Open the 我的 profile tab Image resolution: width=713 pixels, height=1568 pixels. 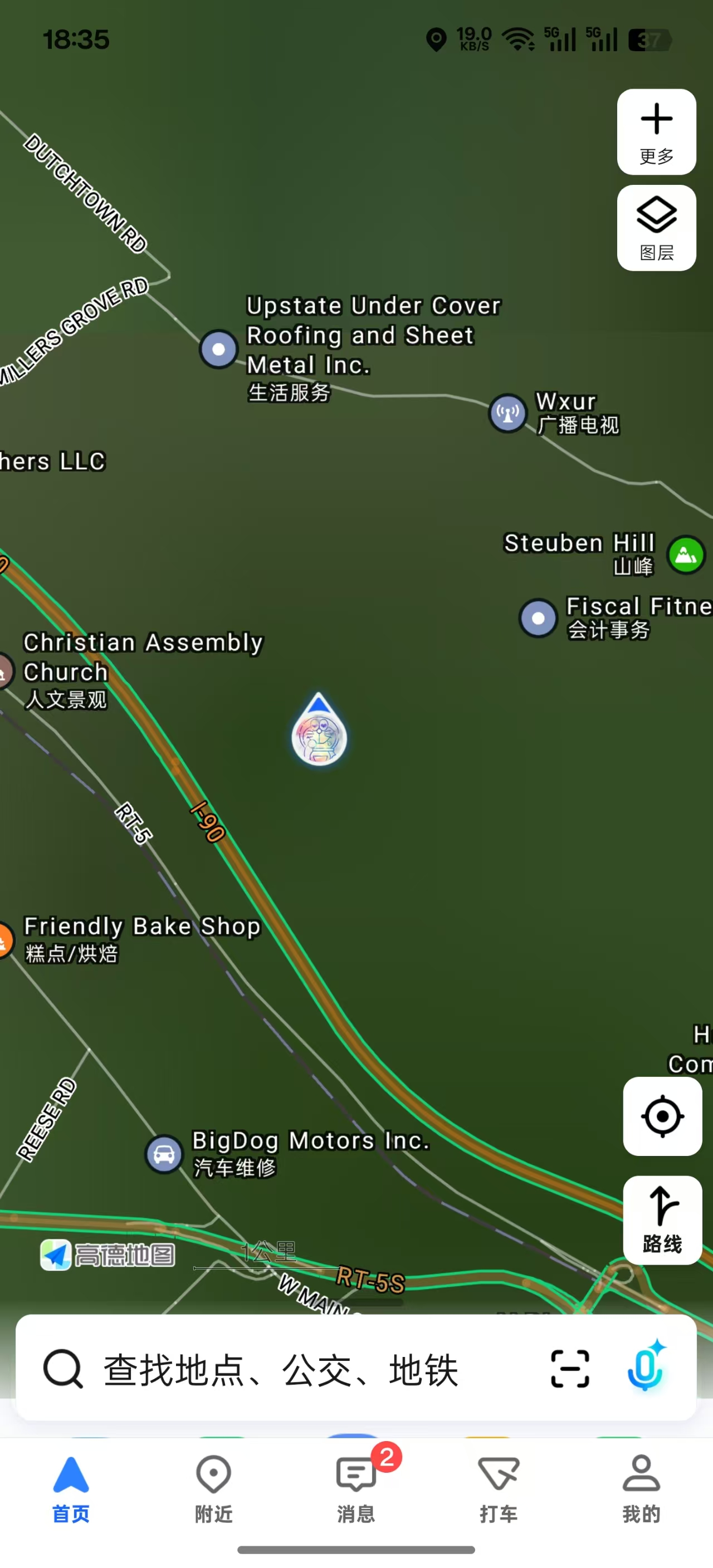click(641, 1487)
